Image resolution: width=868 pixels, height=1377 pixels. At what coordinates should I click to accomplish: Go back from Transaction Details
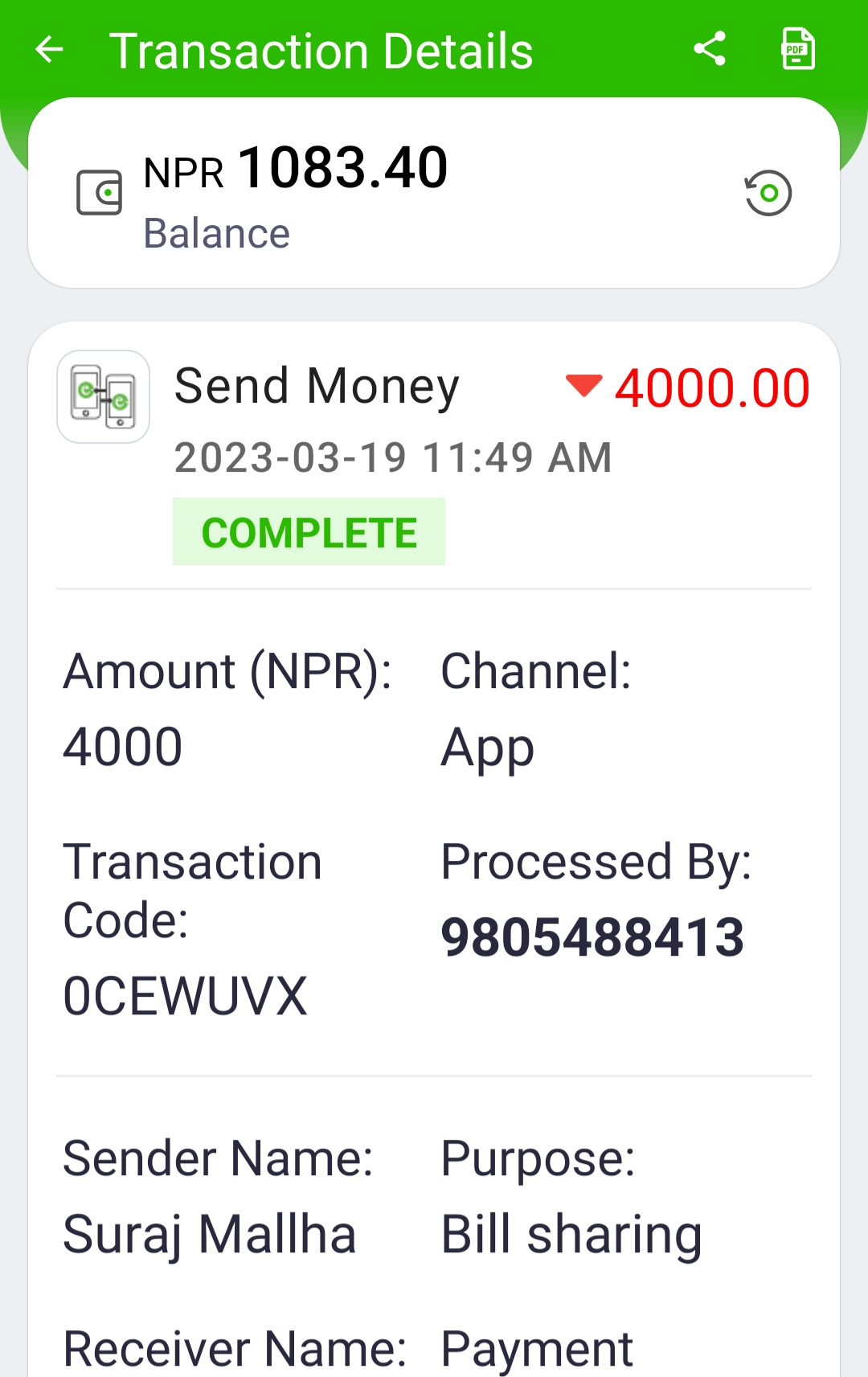coord(50,50)
